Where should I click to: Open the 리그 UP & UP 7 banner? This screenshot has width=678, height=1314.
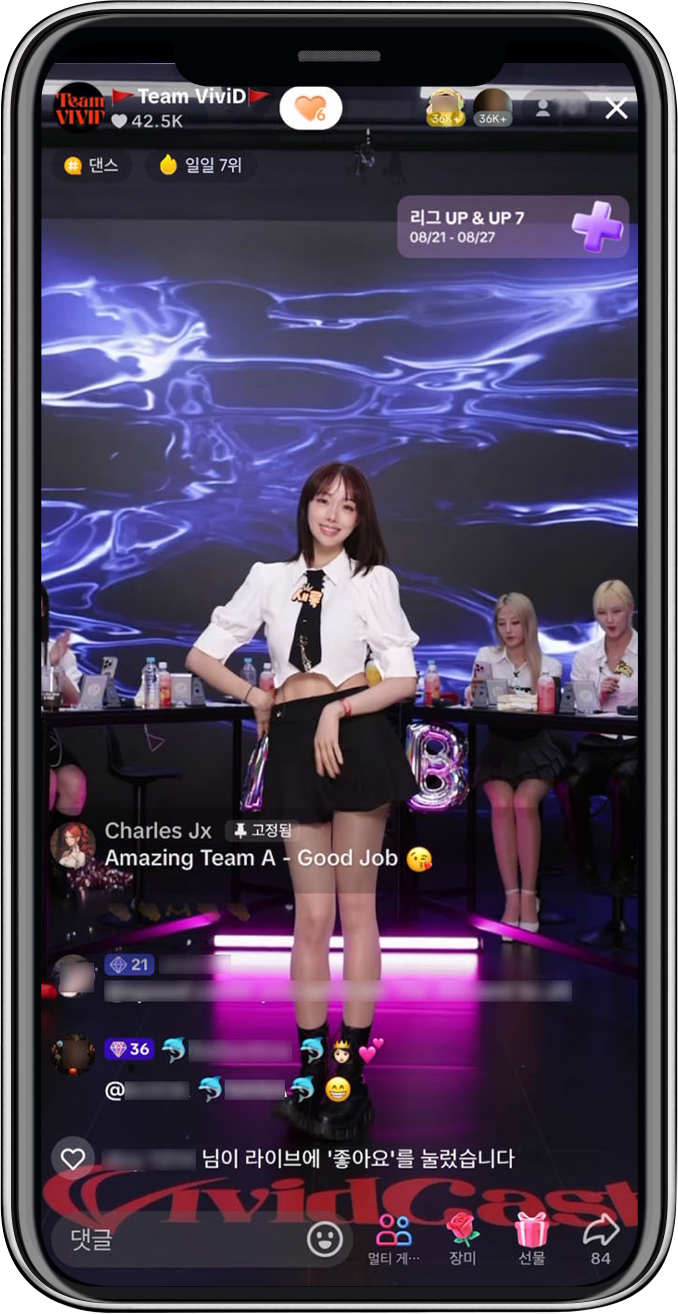point(512,227)
